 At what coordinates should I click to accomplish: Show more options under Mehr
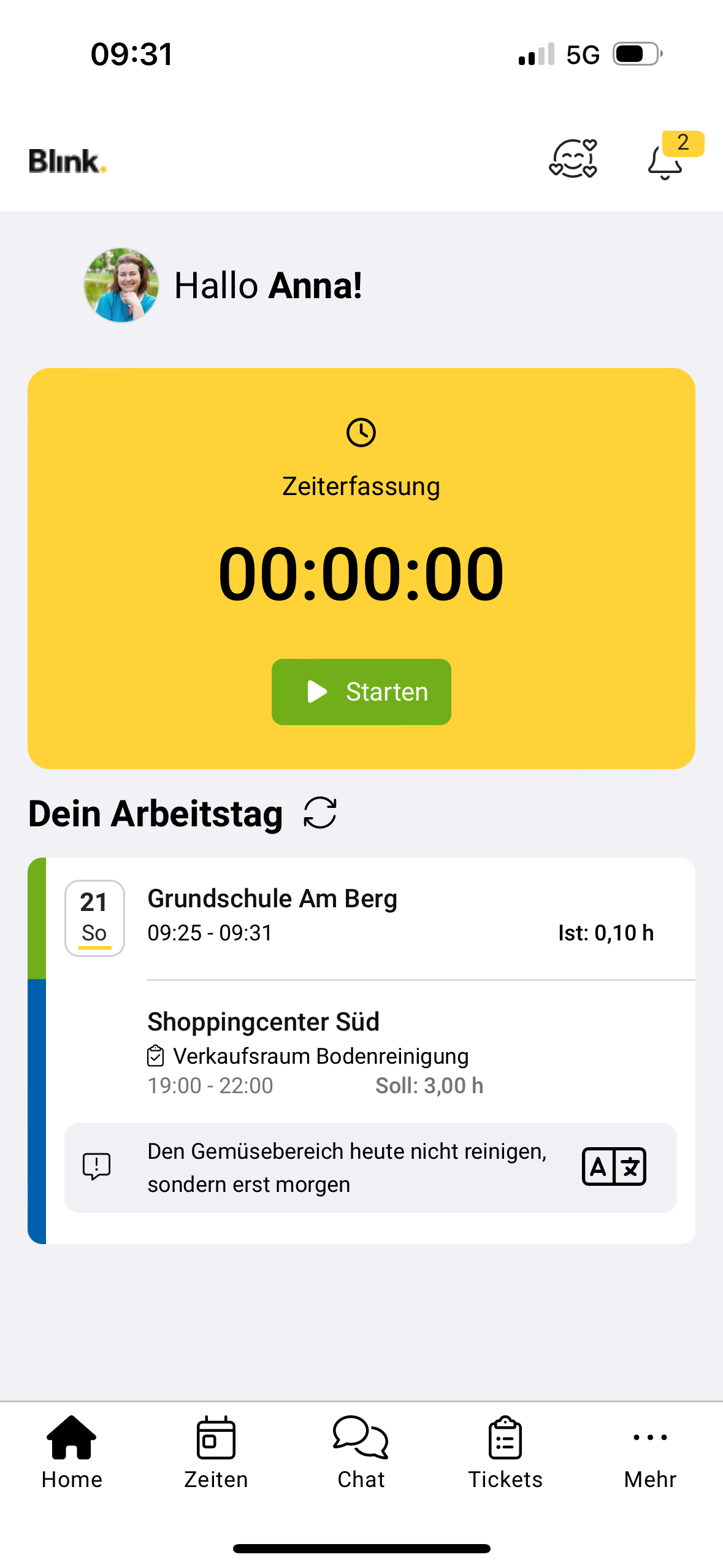(650, 1452)
